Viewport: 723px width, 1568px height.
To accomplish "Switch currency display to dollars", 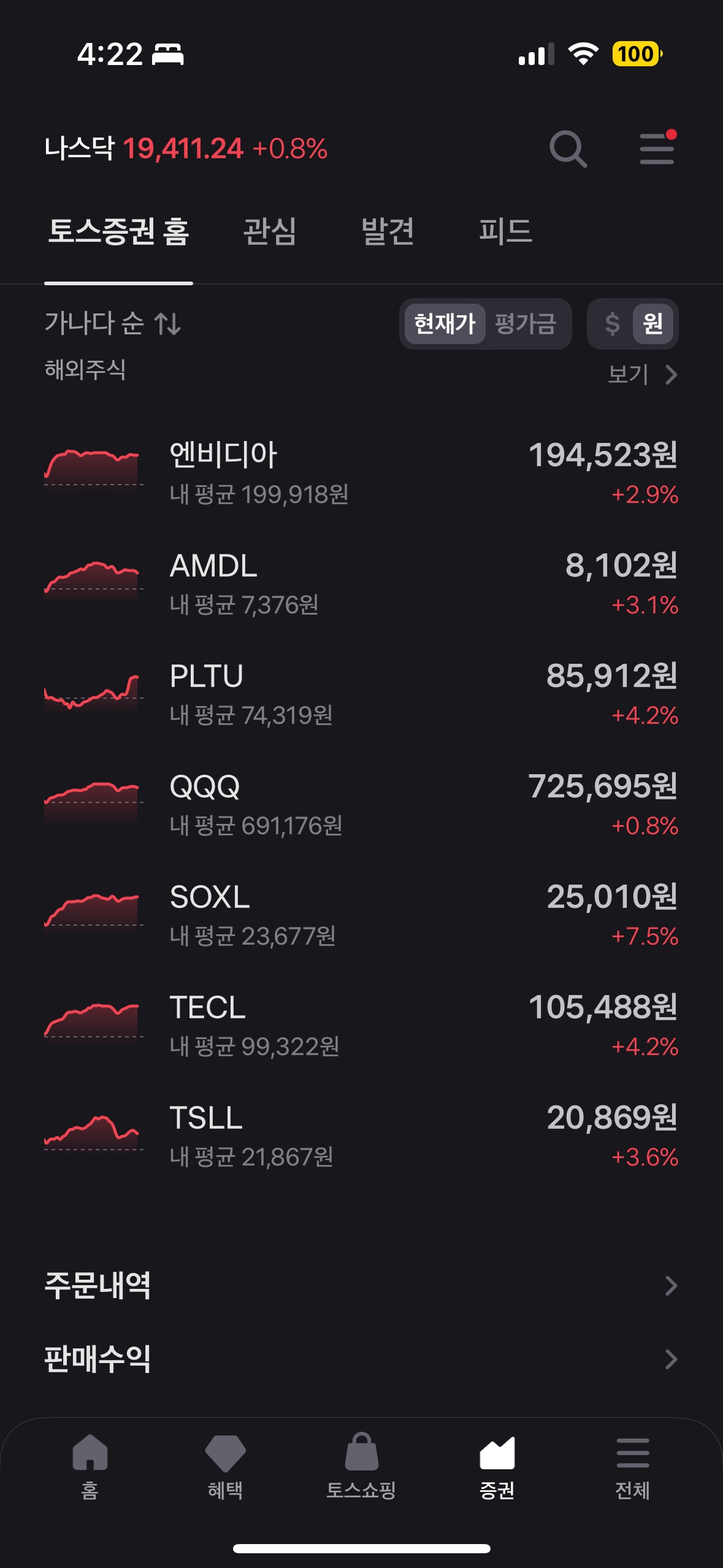I will pos(612,324).
